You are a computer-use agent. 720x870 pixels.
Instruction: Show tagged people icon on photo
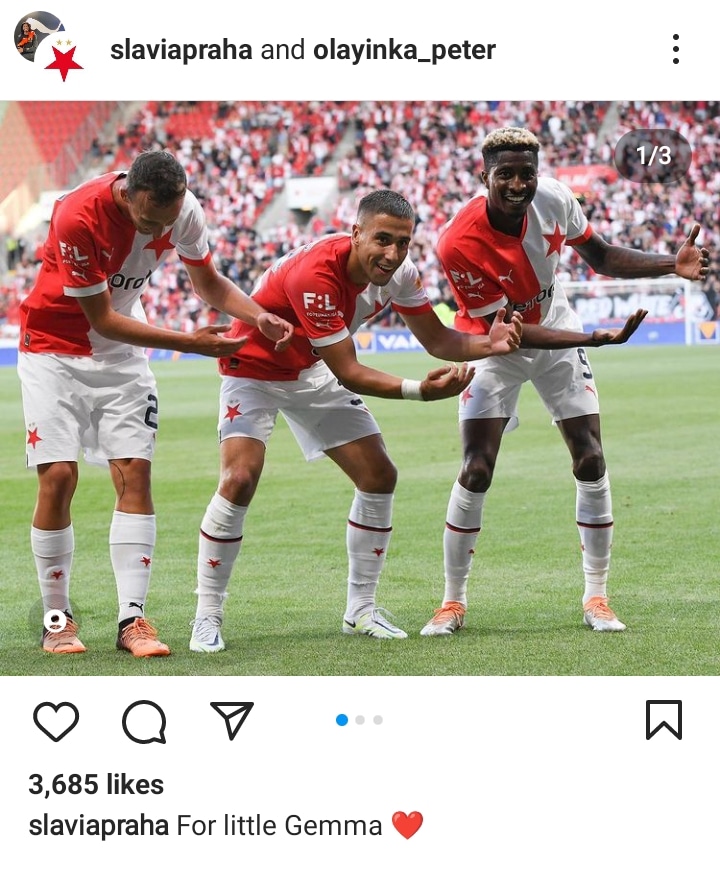click(x=55, y=622)
